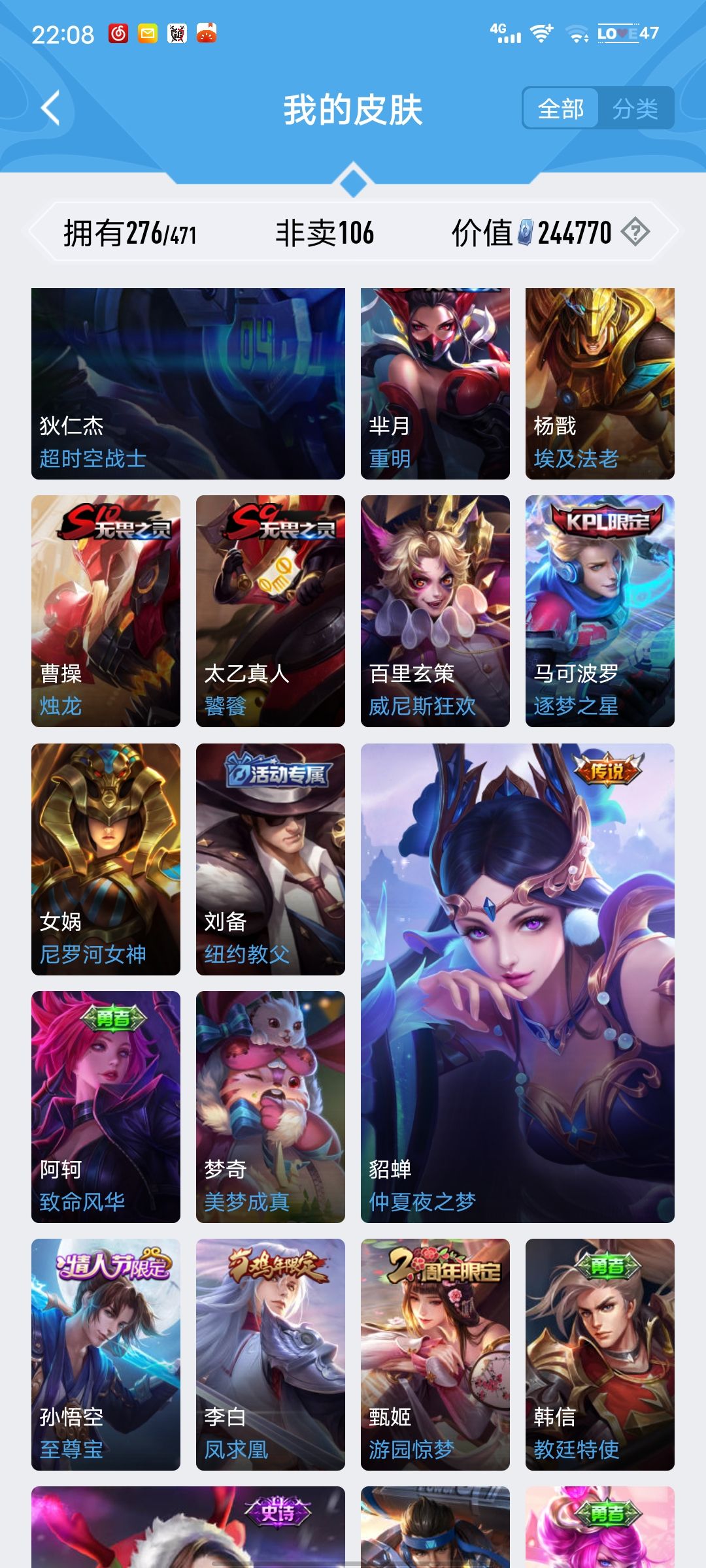Open 百里玄策 威尼斯狂欢 skin

[x=435, y=611]
